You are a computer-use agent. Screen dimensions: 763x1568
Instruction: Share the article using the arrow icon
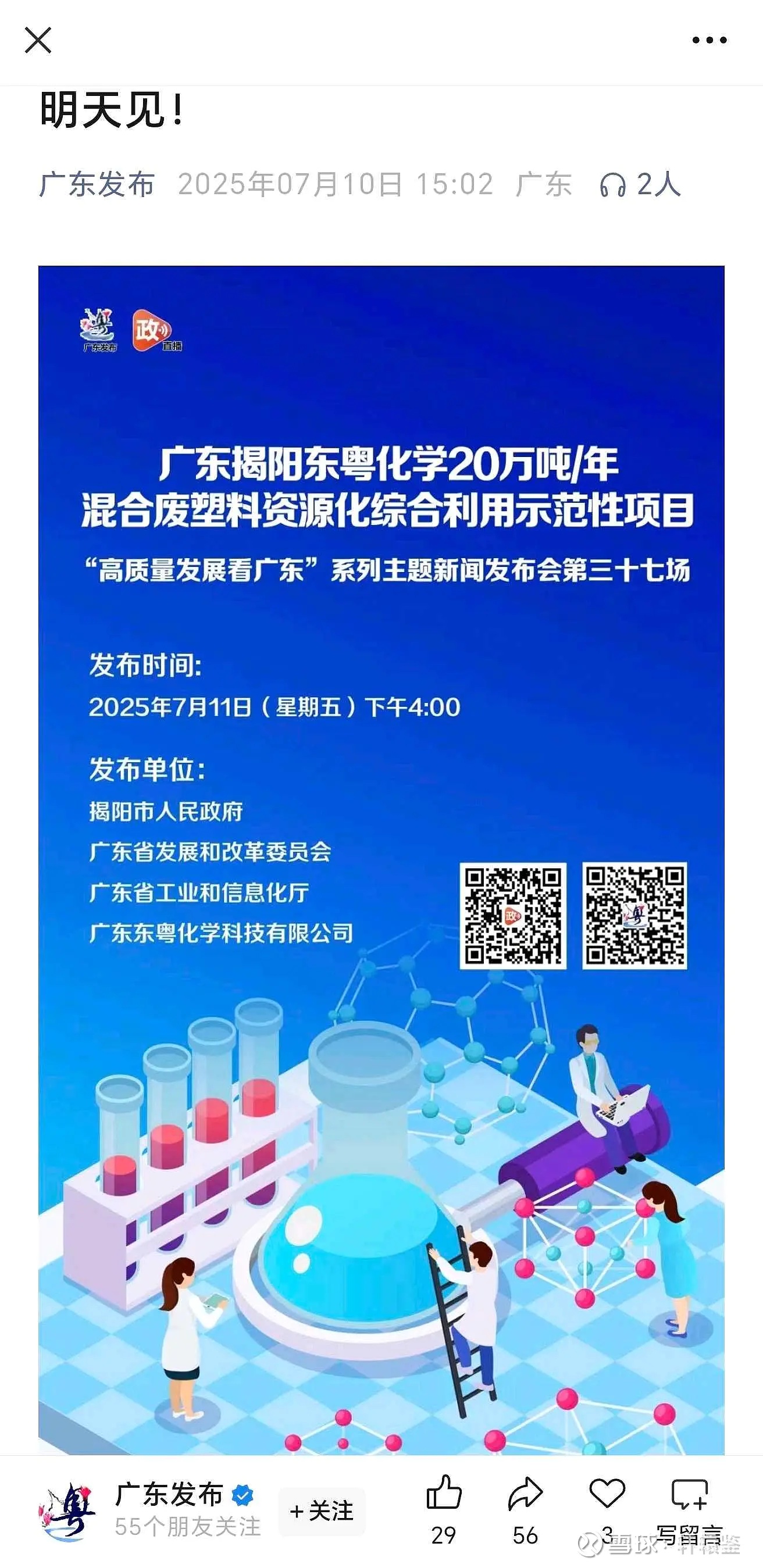click(525, 1493)
